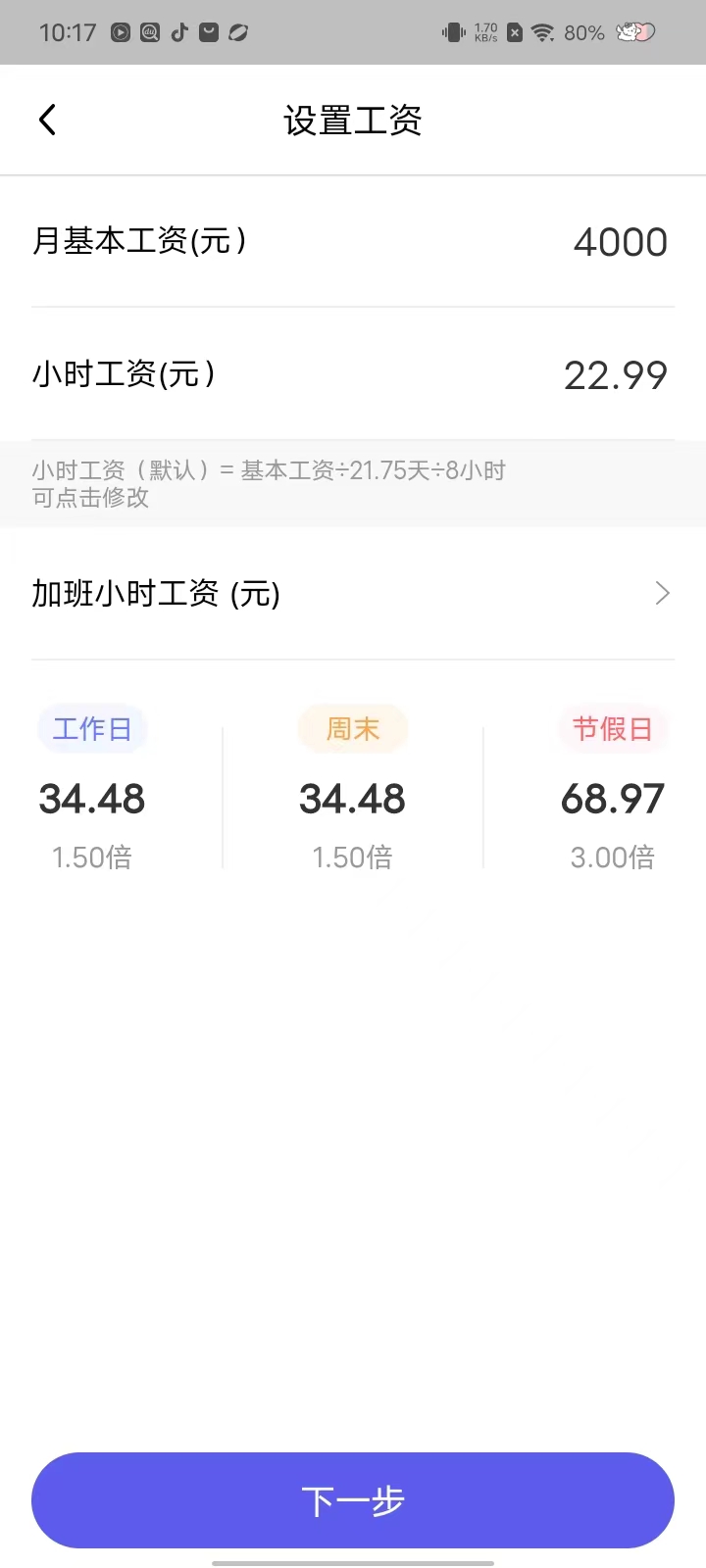Tap the shopping bag notification icon

(208, 31)
